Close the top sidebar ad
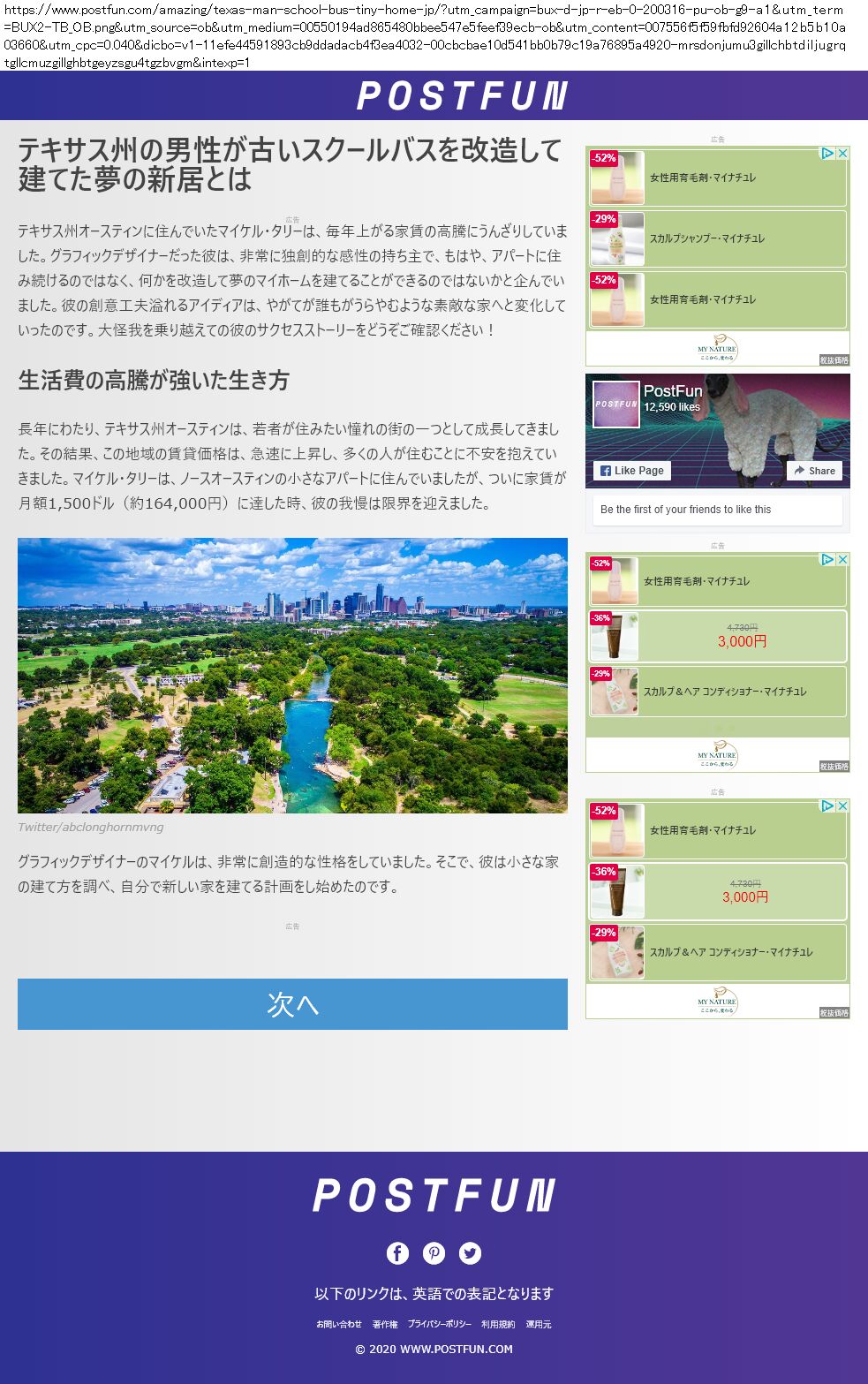Viewport: 868px width, 1384px height. 843,153
